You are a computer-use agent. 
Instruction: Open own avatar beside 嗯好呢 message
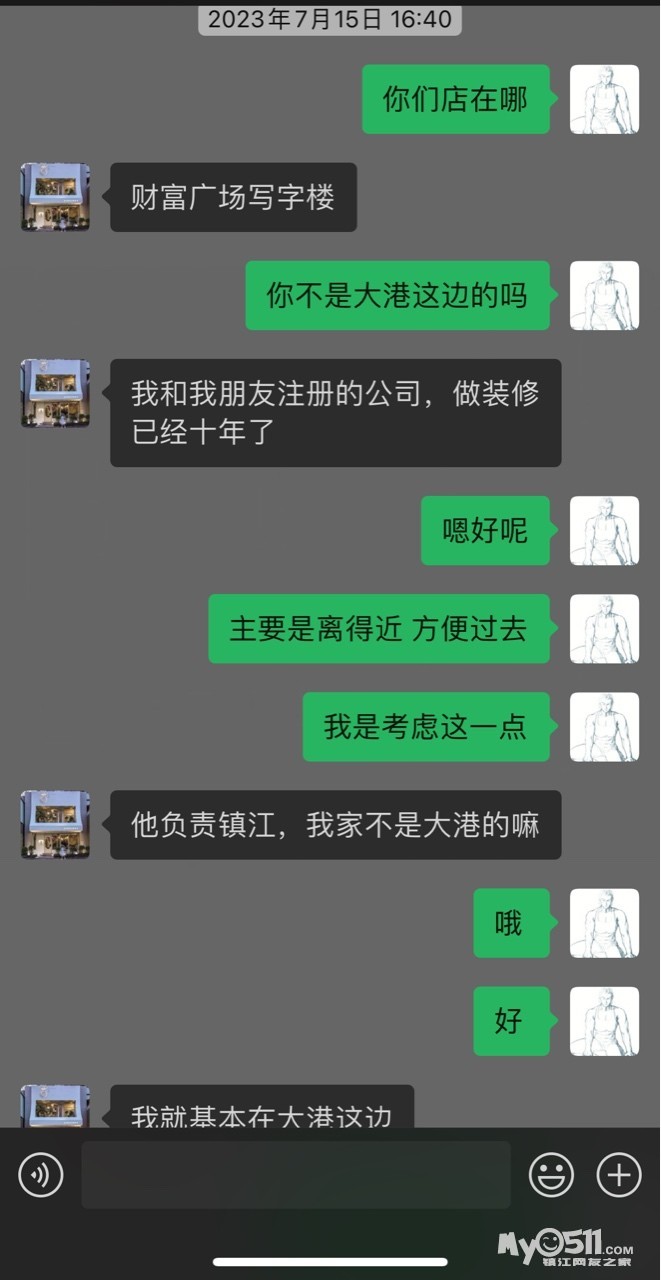tap(604, 530)
